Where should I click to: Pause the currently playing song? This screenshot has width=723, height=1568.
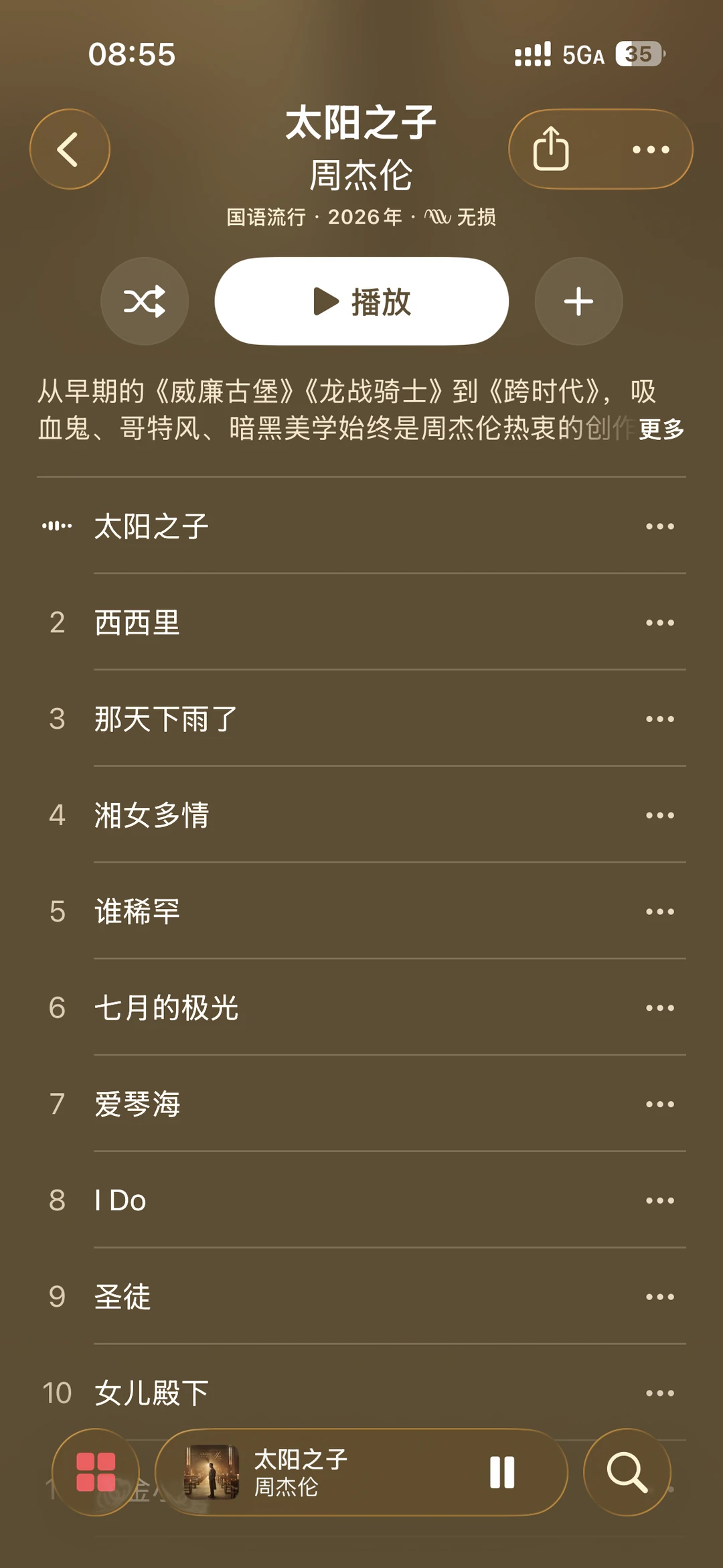[502, 1472]
